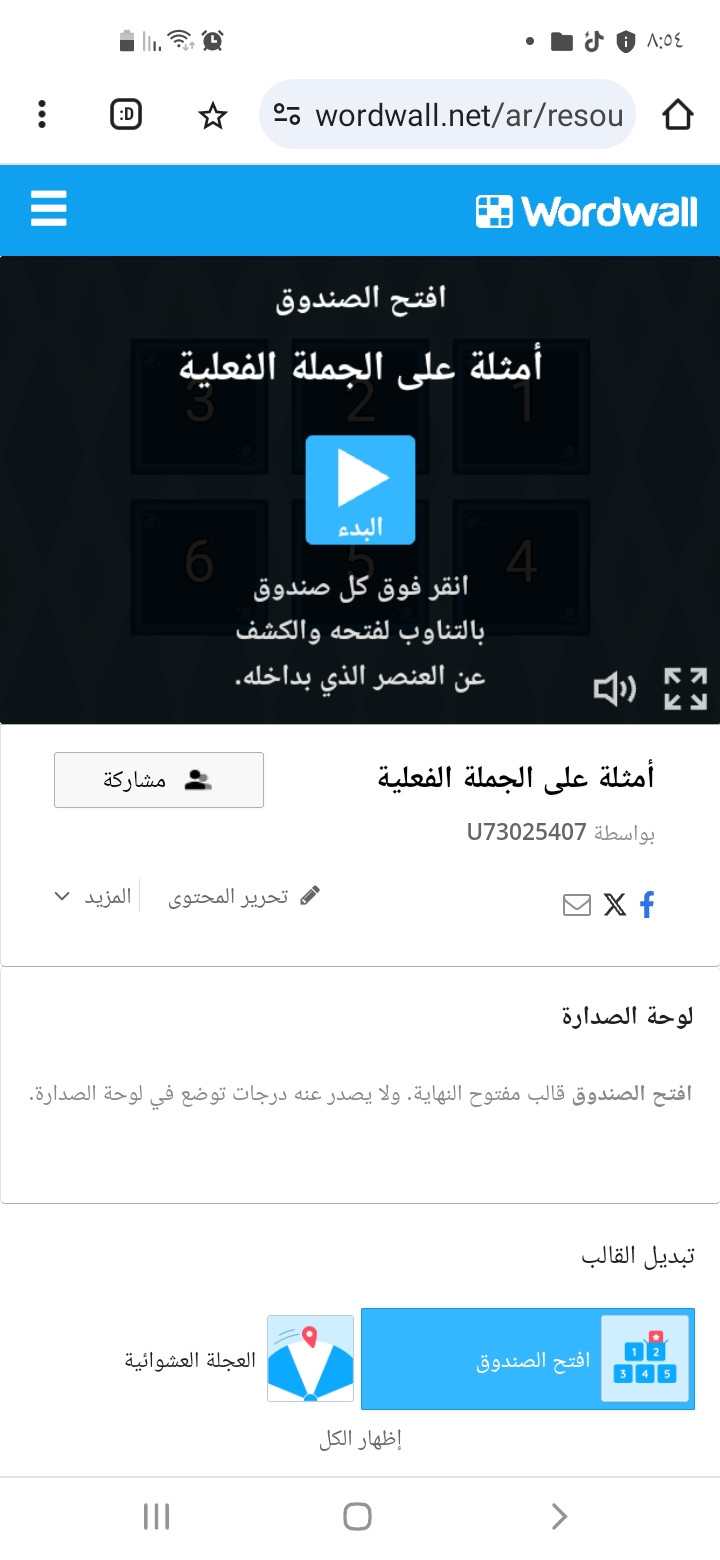Select the افتح الصندوق template
Image resolution: width=720 pixels, height=1560 pixels.
coord(527,1359)
